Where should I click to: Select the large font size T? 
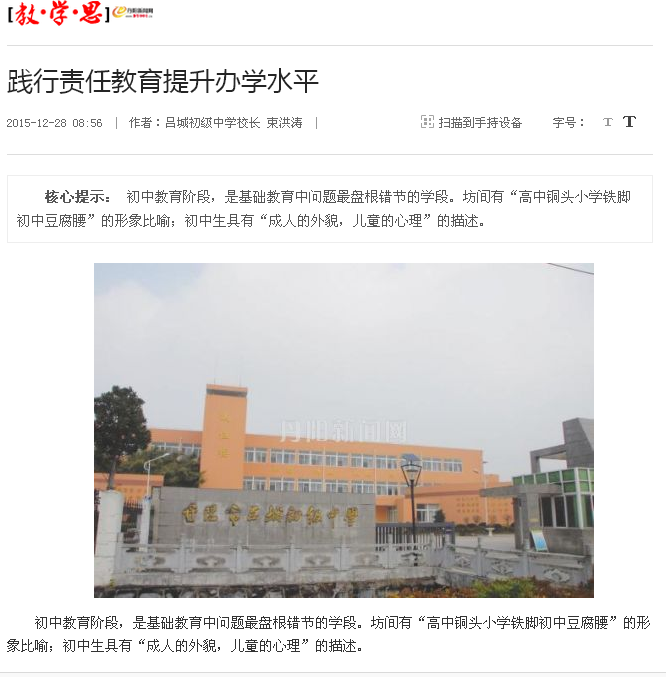click(629, 122)
